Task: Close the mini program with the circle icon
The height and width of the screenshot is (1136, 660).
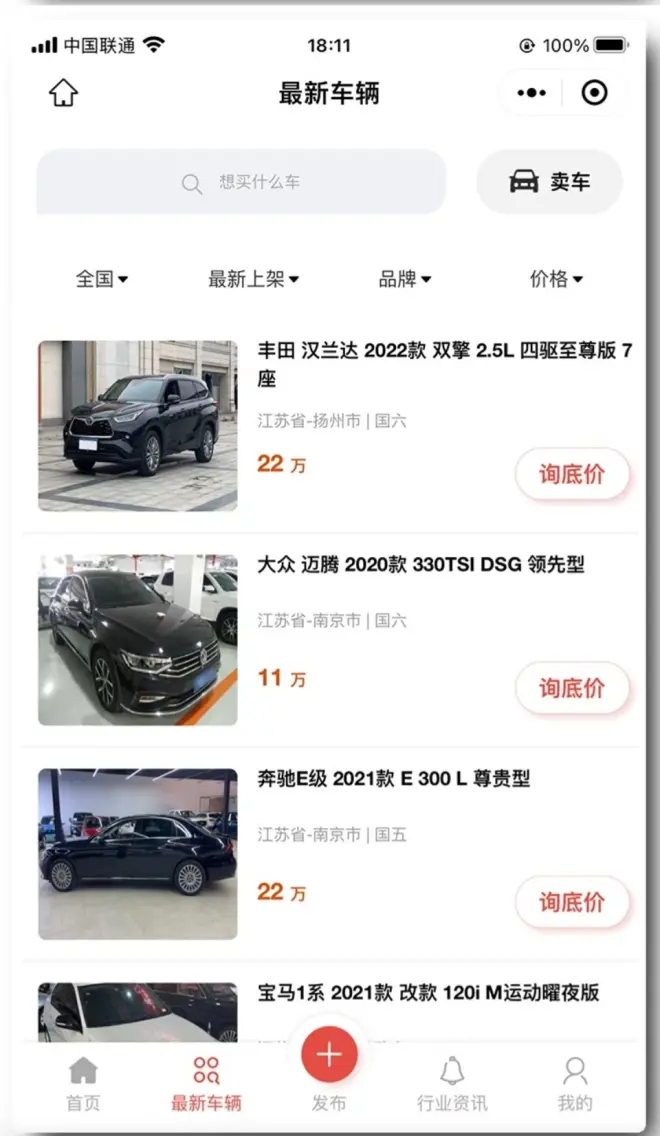Action: (594, 93)
